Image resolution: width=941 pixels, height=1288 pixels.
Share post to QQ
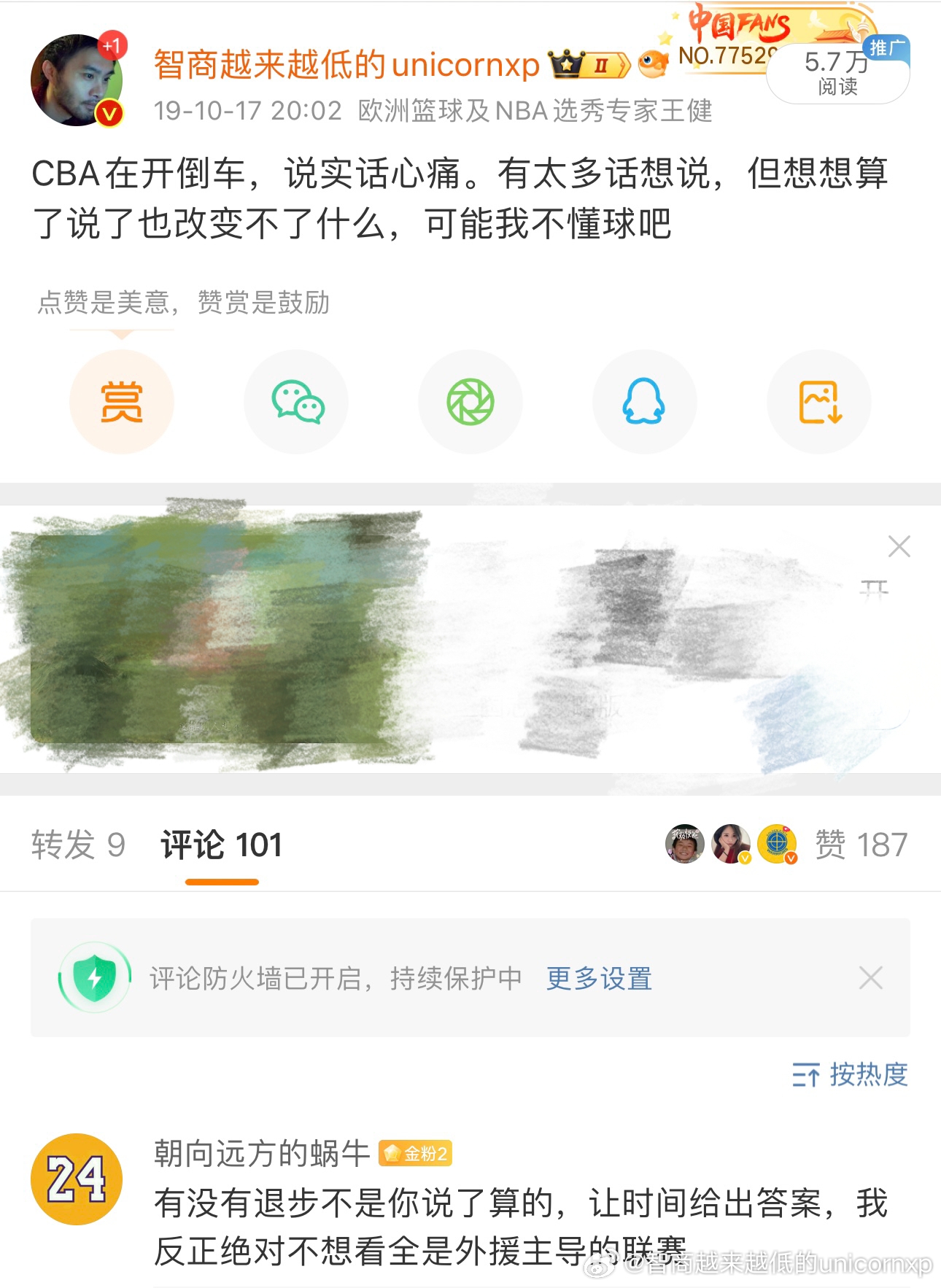click(644, 402)
